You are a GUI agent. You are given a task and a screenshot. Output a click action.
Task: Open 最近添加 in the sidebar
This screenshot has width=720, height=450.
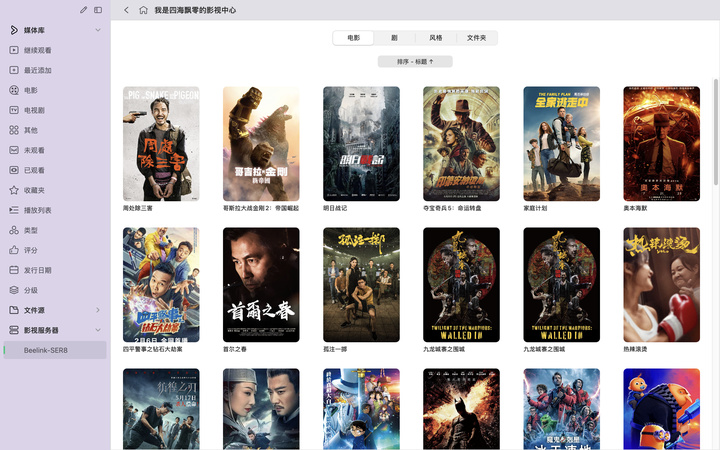coord(38,70)
